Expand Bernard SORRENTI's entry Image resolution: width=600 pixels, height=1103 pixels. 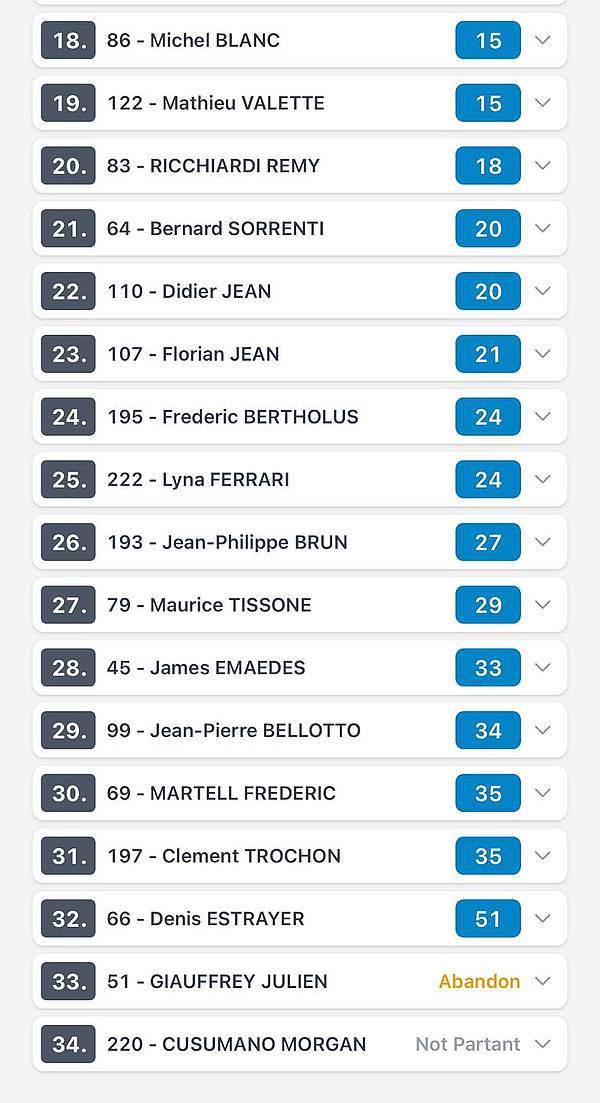pos(542,228)
